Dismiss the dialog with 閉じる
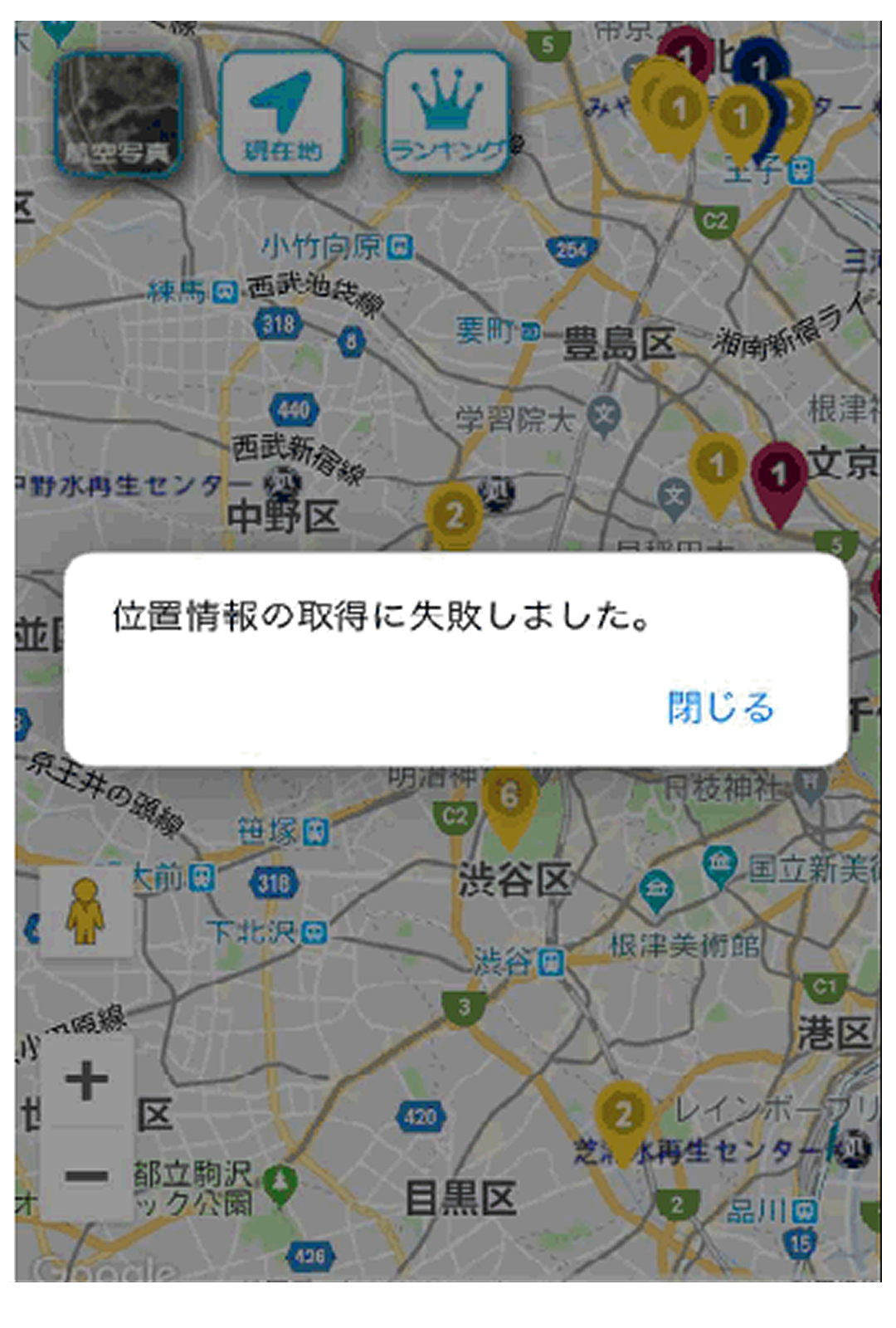Screen dimensions: 896x1328 pyautogui.click(x=720, y=707)
